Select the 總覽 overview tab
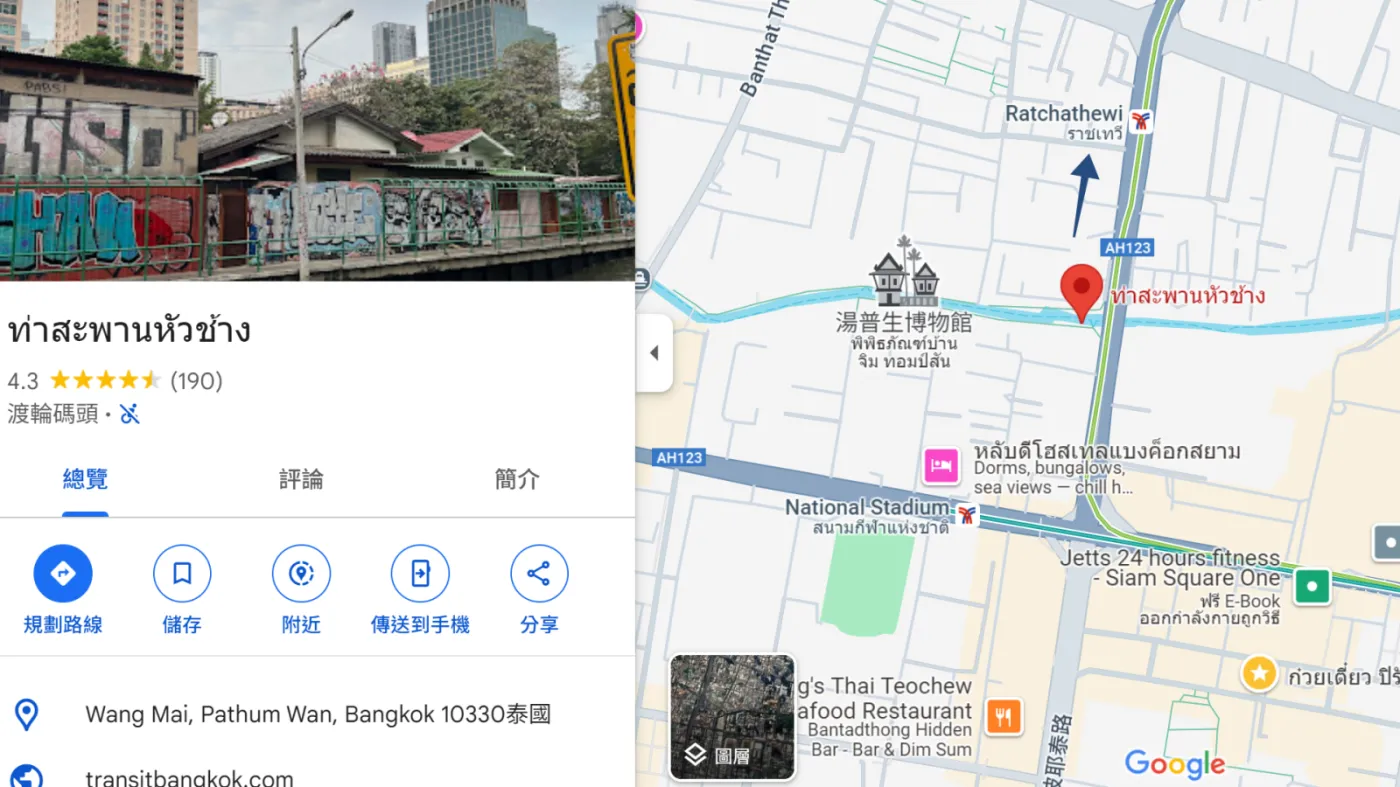This screenshot has width=1400, height=787. click(x=85, y=479)
